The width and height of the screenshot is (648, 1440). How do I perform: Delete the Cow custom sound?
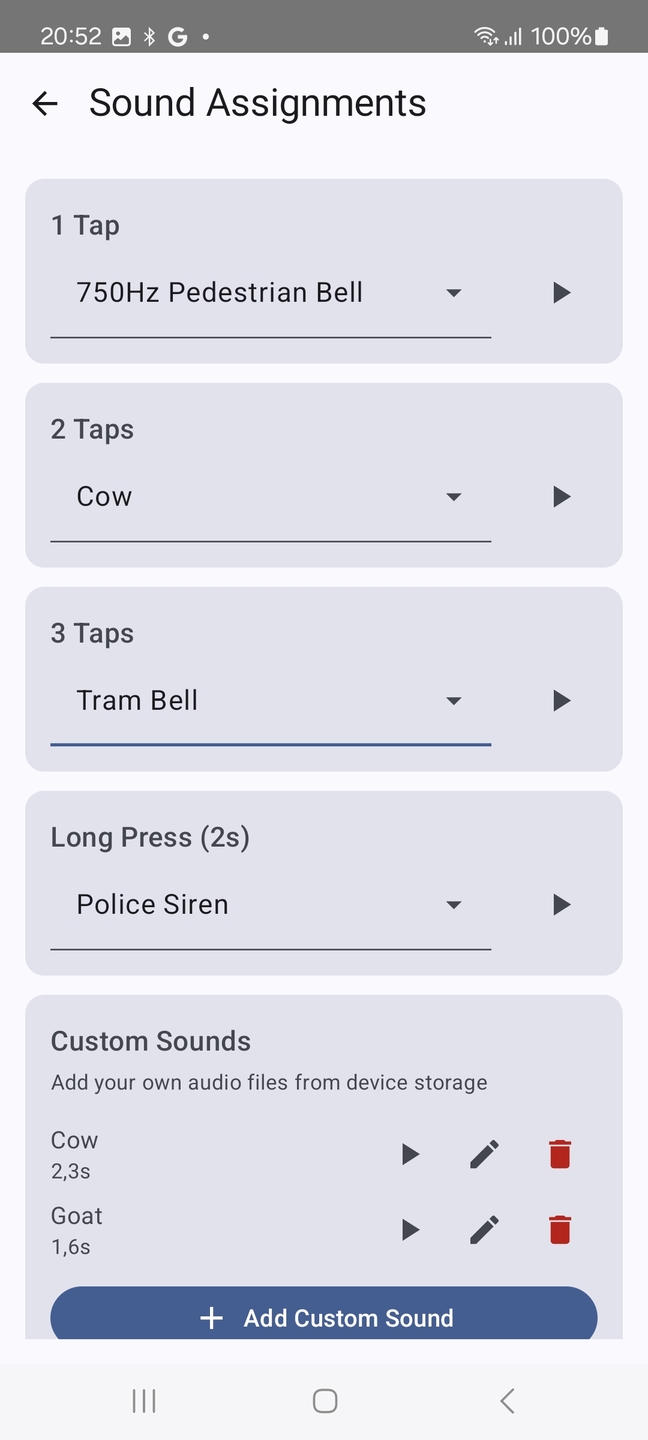[x=560, y=1154]
